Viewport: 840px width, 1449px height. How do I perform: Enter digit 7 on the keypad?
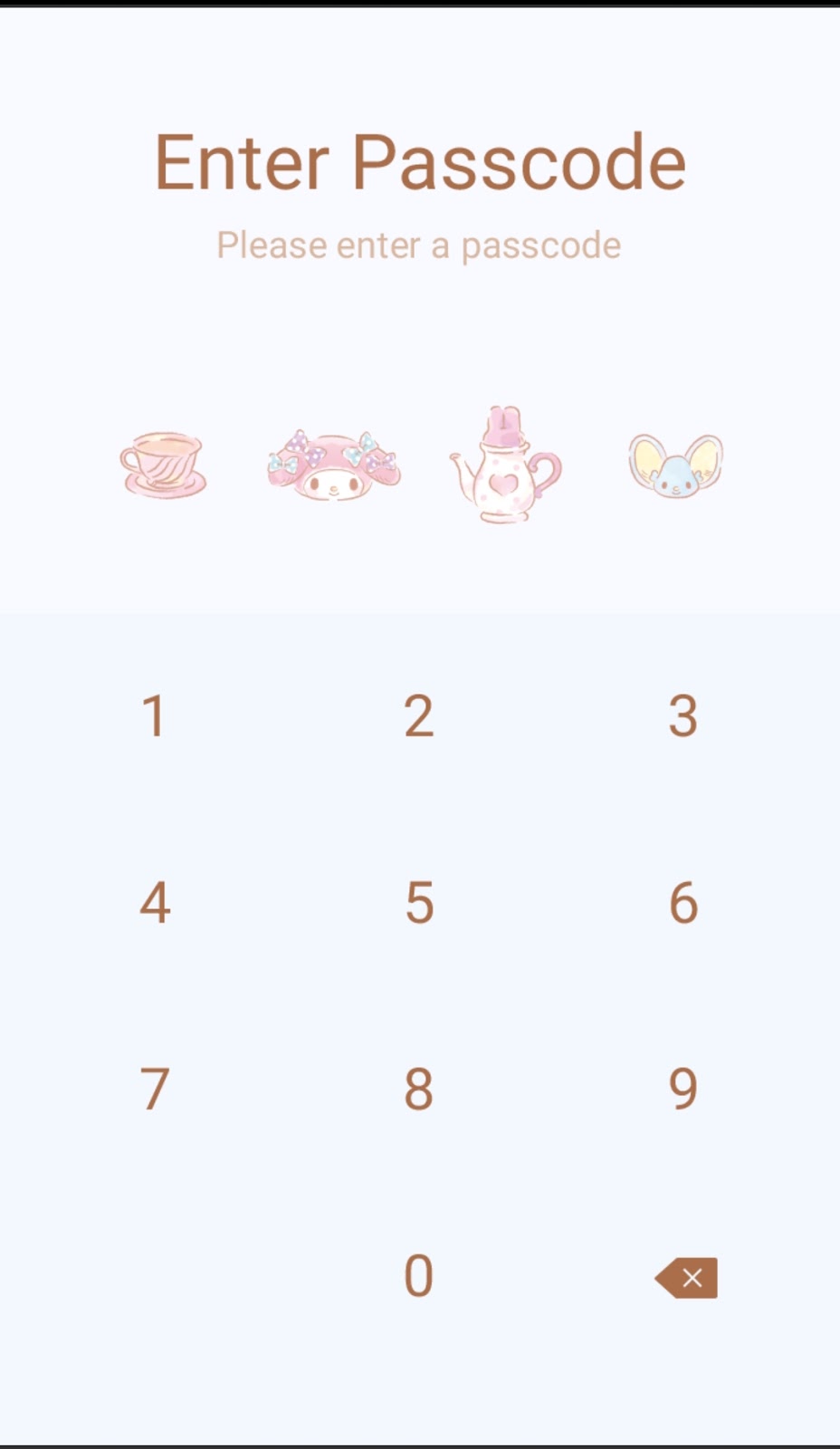[x=154, y=1089]
